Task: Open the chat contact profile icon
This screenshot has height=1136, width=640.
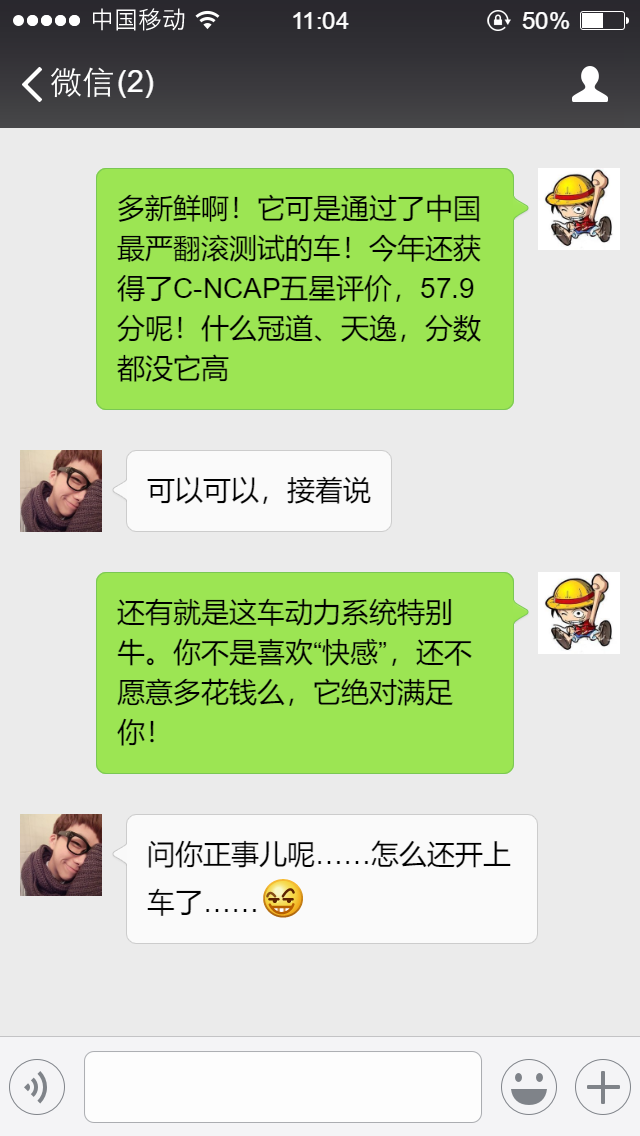Action: coord(589,84)
